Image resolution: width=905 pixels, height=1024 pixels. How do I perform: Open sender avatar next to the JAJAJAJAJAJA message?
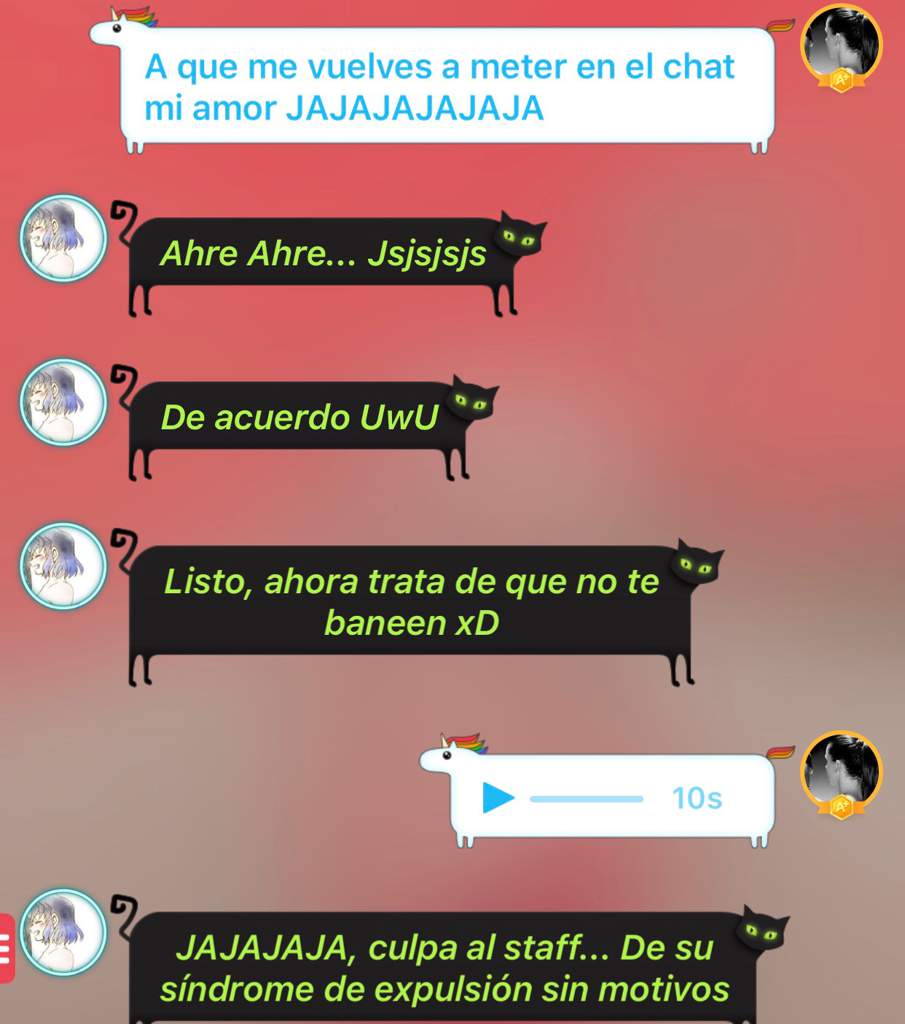[x=841, y=45]
